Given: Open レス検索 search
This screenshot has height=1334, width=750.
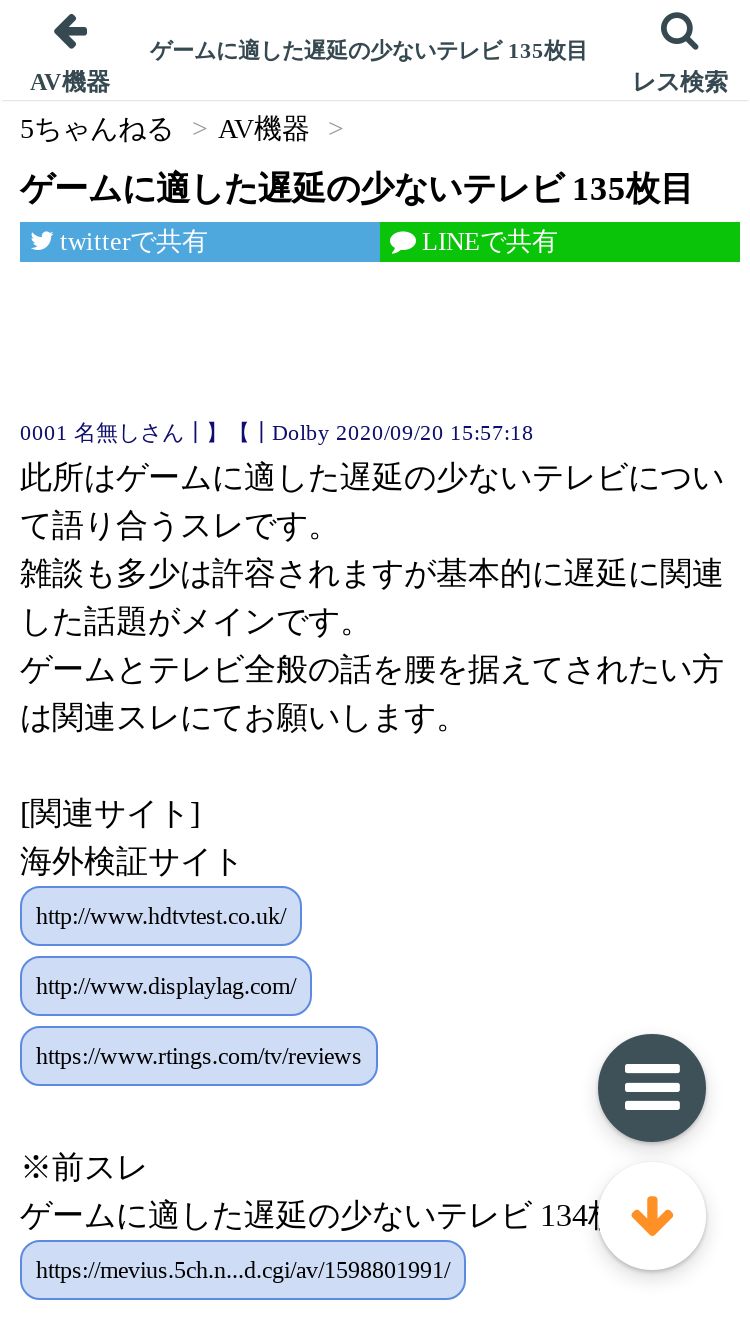Looking at the screenshot, I should click(x=679, y=53).
